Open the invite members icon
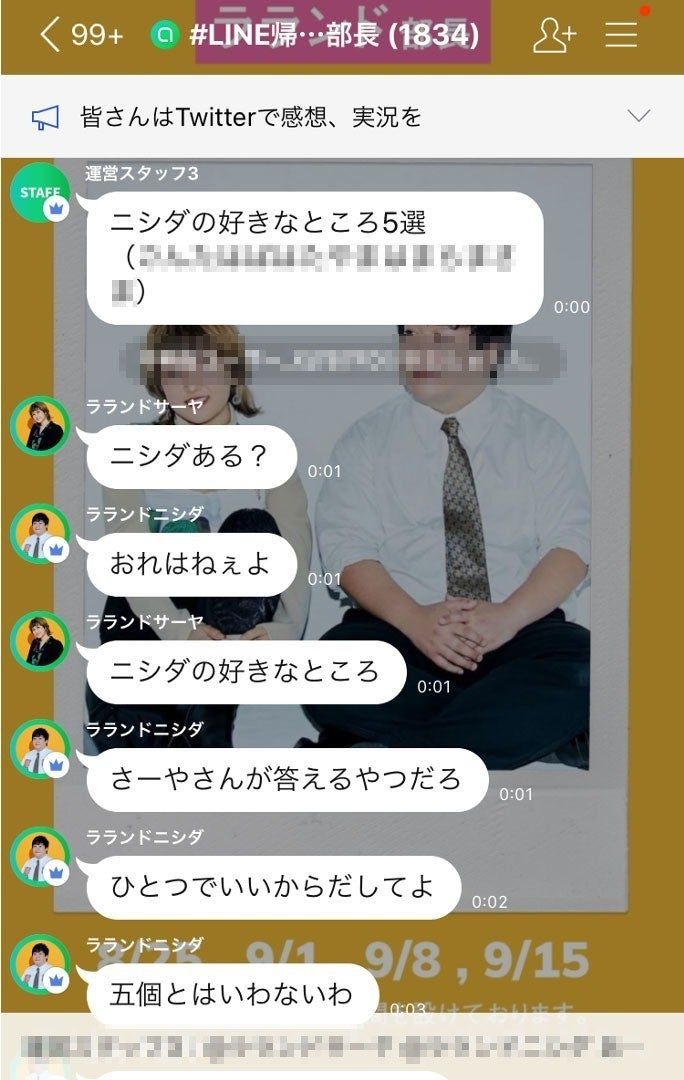This screenshot has height=1080, width=684. click(x=554, y=36)
